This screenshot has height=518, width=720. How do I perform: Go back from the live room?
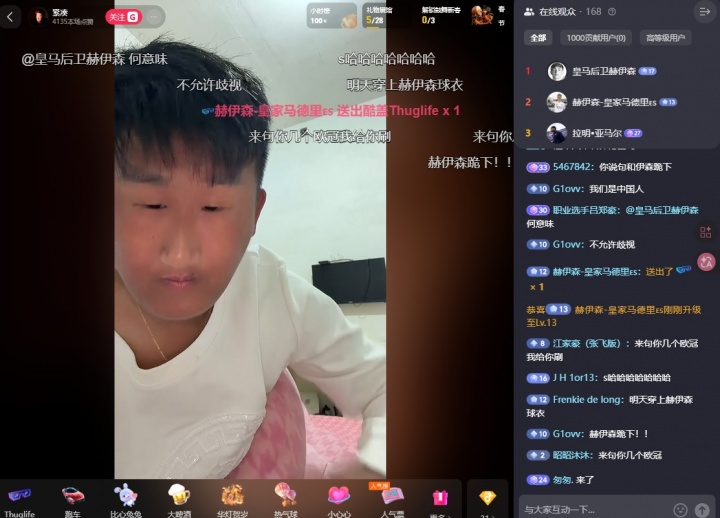click(x=11, y=16)
